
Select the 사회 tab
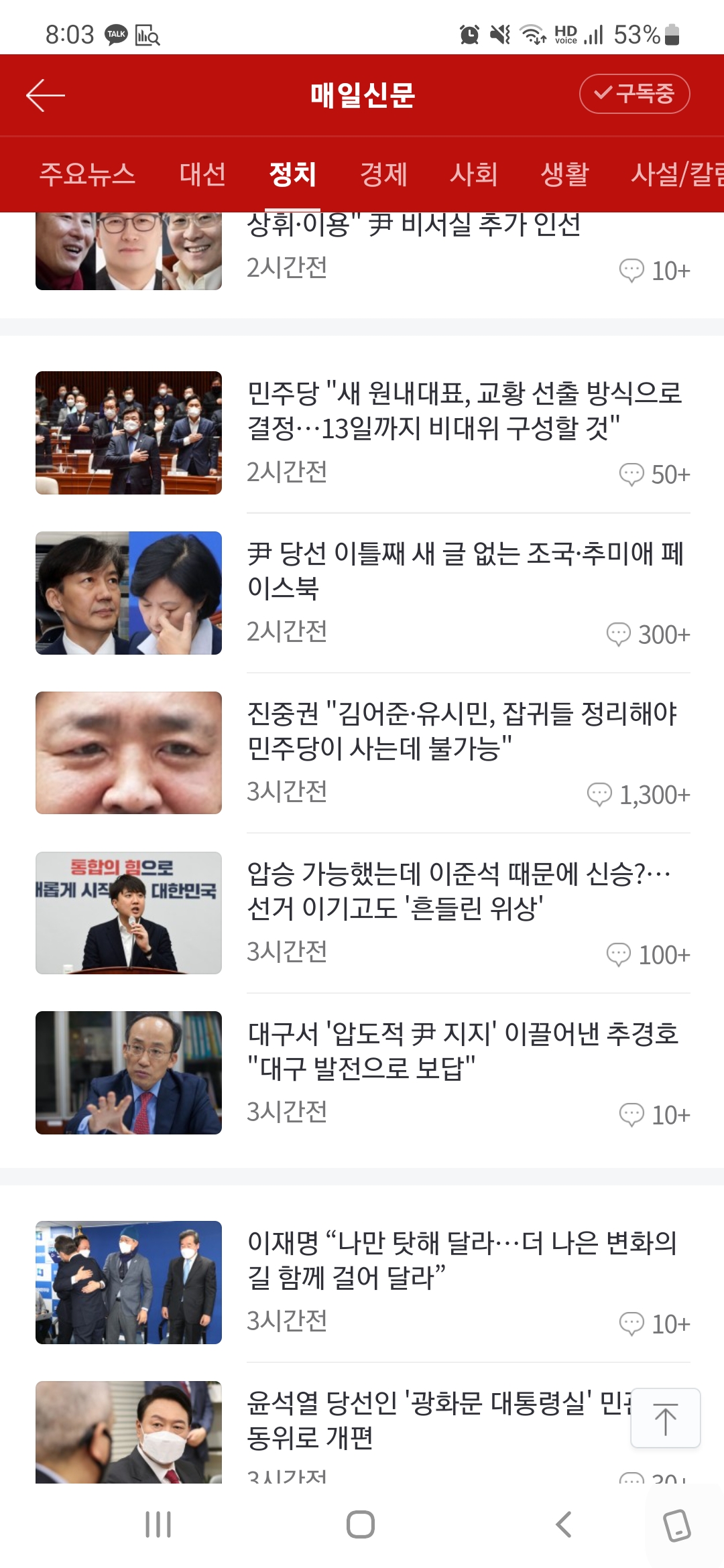474,174
